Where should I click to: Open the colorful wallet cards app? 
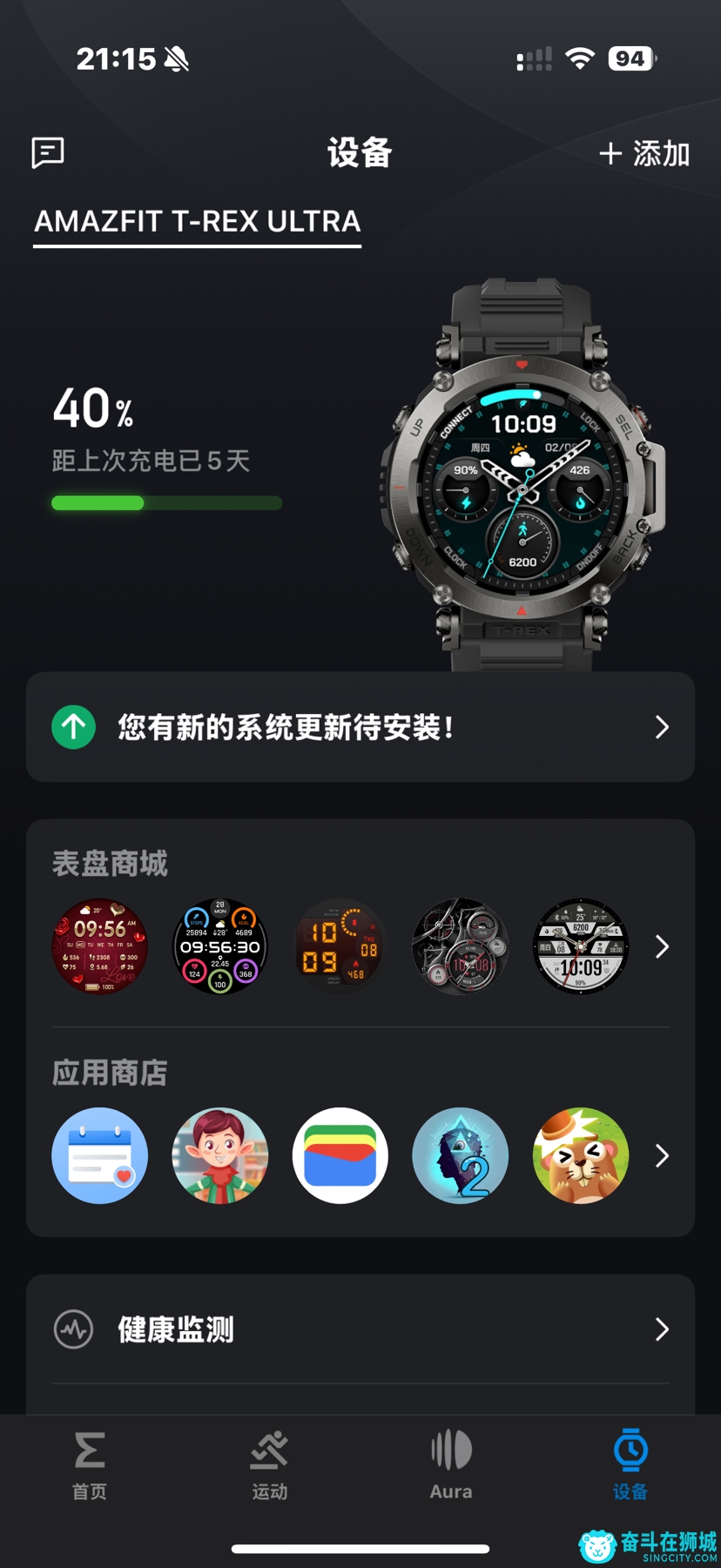coord(340,1155)
